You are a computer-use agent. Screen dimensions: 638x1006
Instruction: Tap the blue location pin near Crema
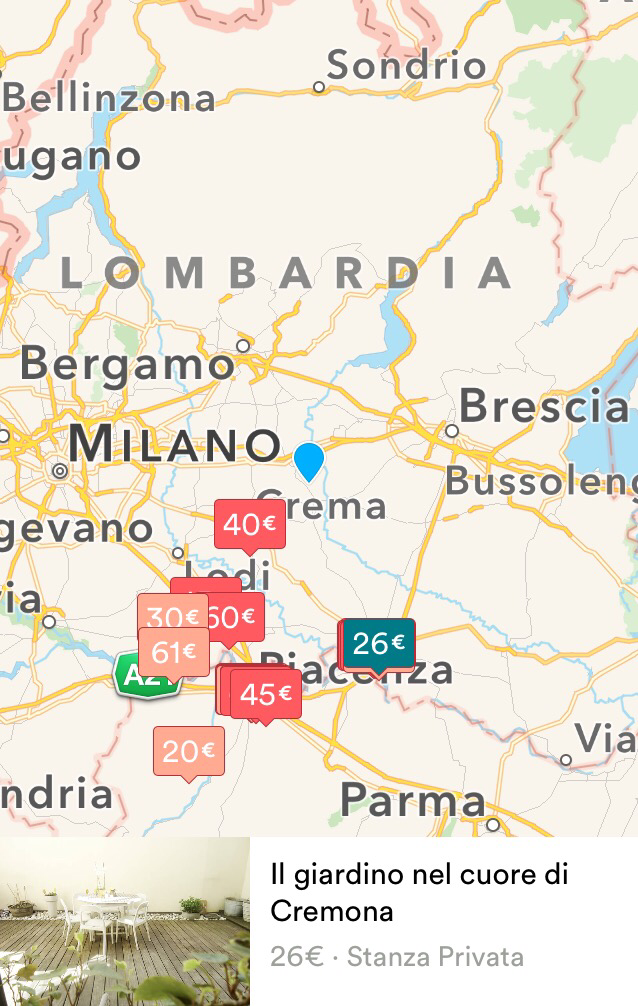[309, 461]
